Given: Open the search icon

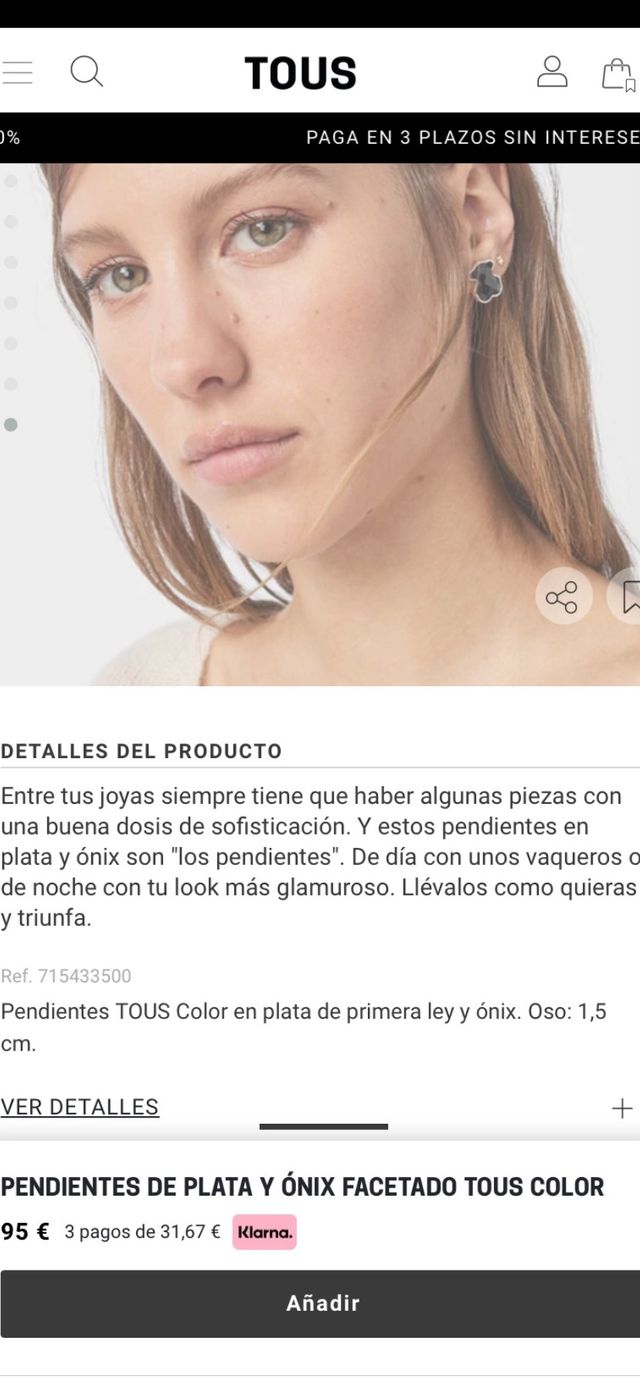Looking at the screenshot, I should 87,72.
